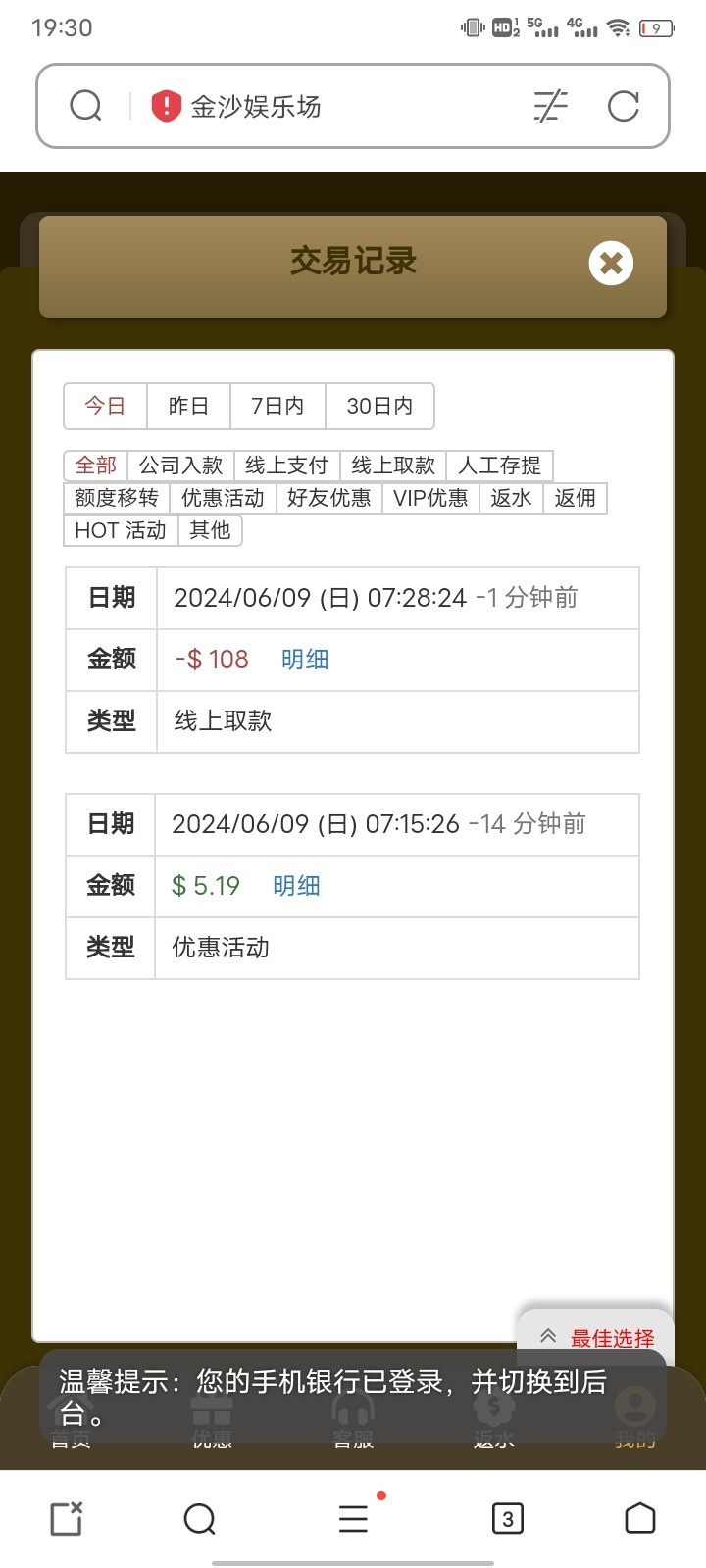Filter by 公司入款

point(180,465)
